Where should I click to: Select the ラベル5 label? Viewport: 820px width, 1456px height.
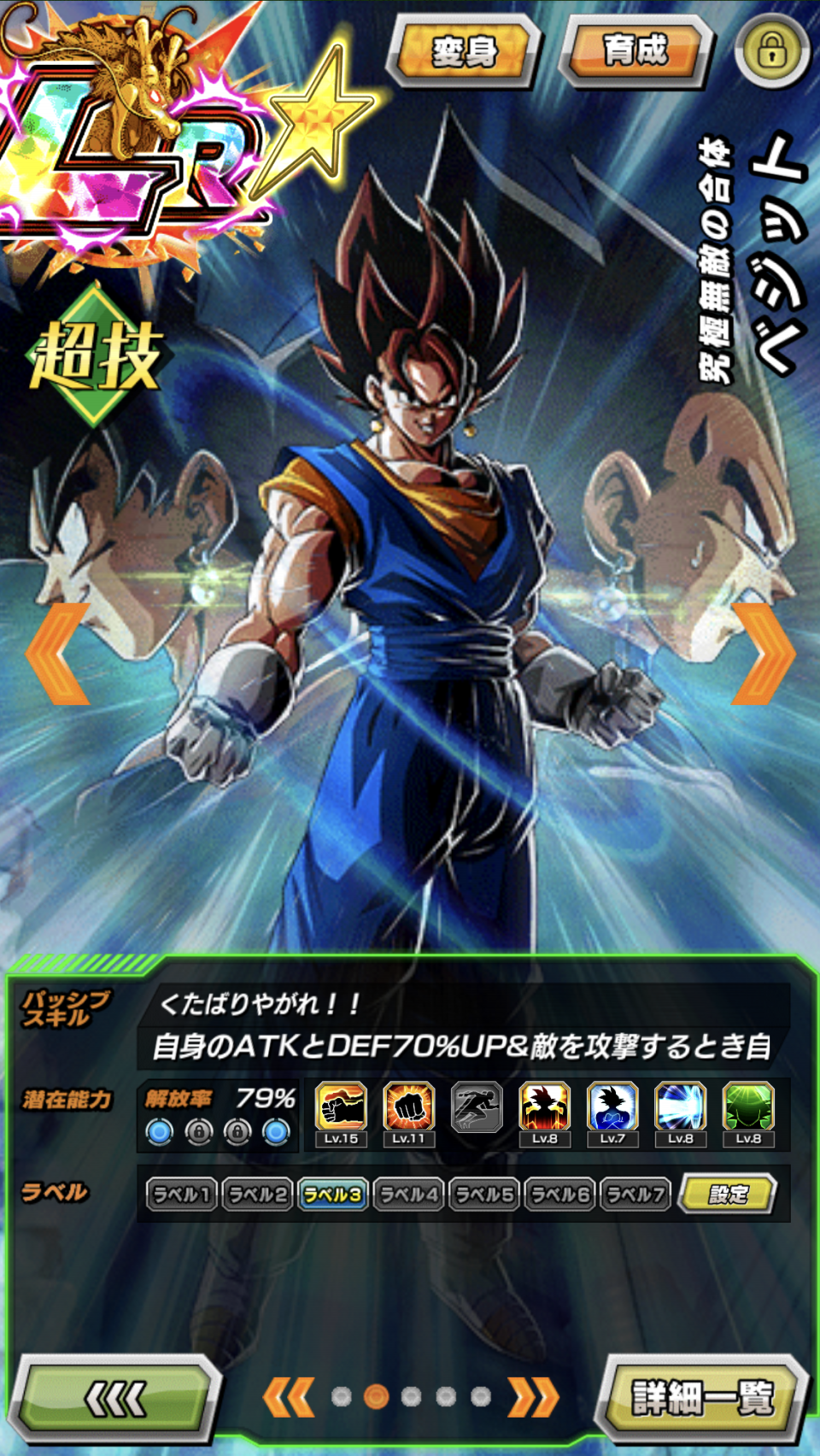point(484,1194)
